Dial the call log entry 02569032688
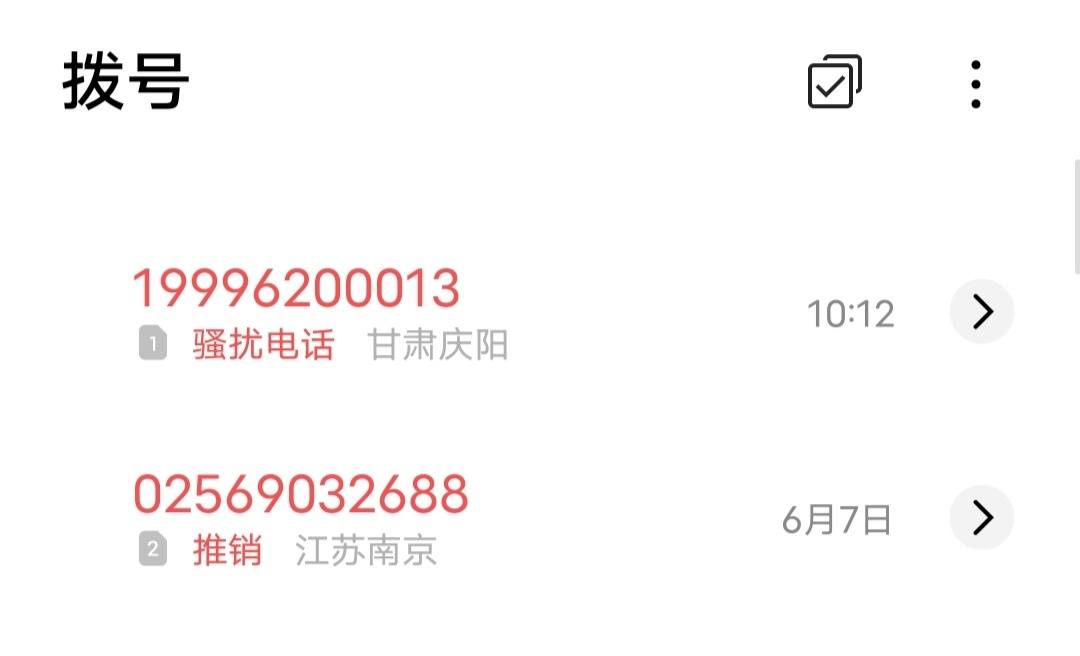The image size is (1080, 656). 300,495
